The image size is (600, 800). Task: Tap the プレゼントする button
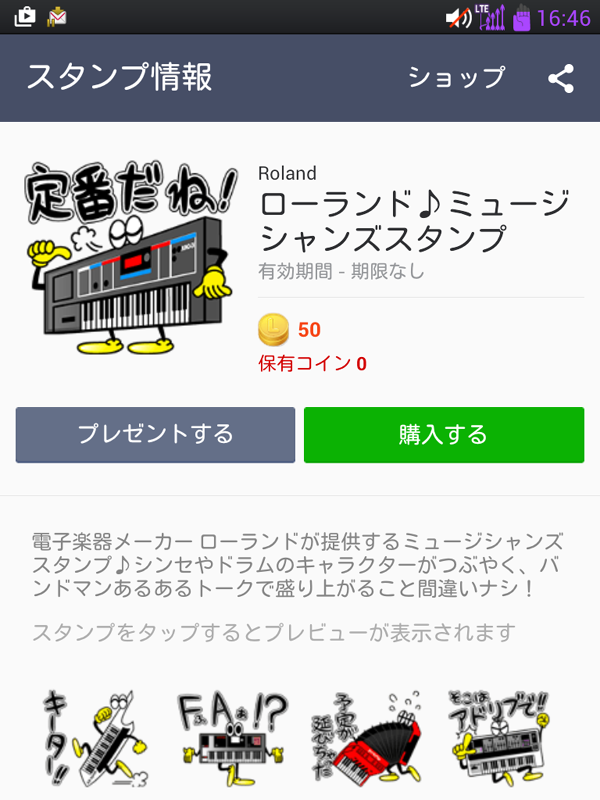(x=155, y=434)
